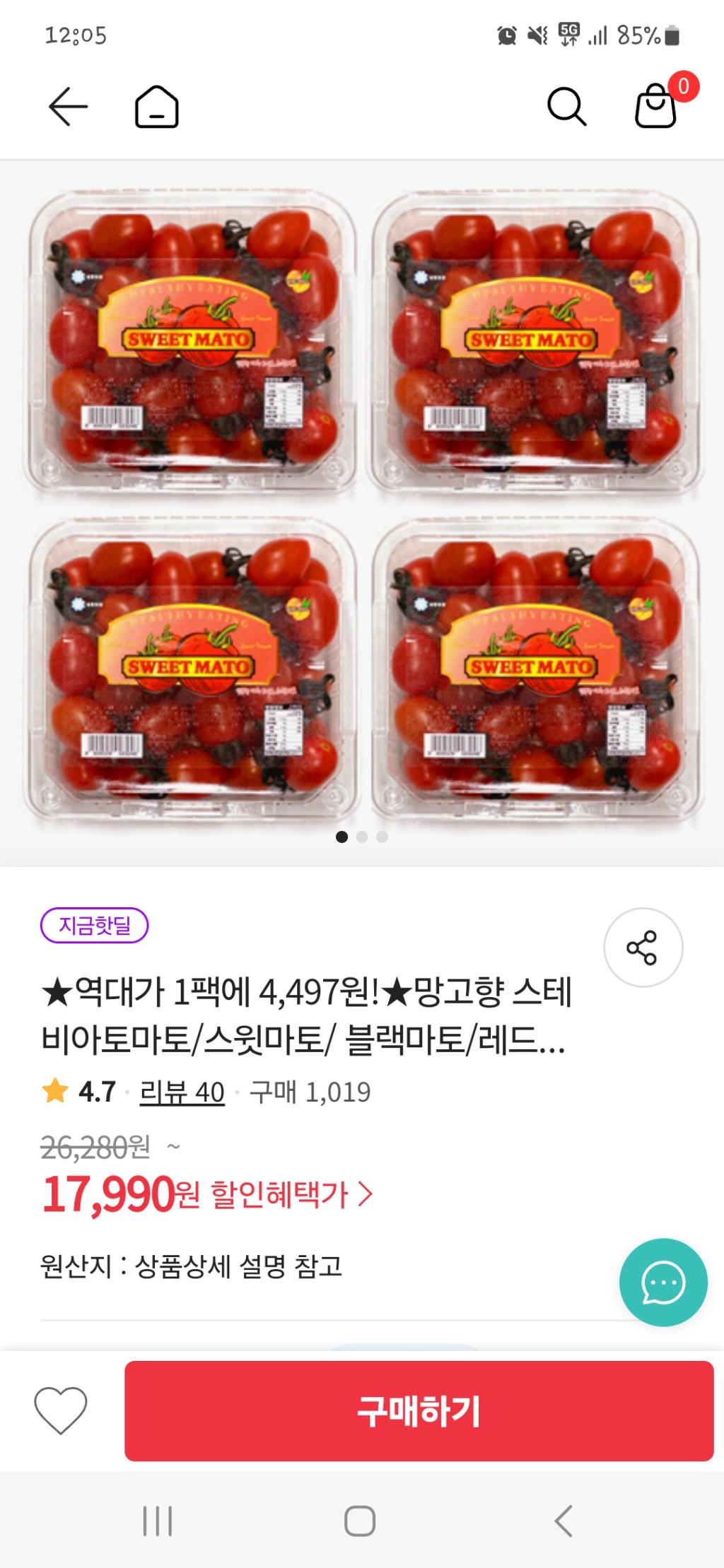Screen dimensions: 724x1568
Task: Open the tomato product image
Action: pos(362,505)
